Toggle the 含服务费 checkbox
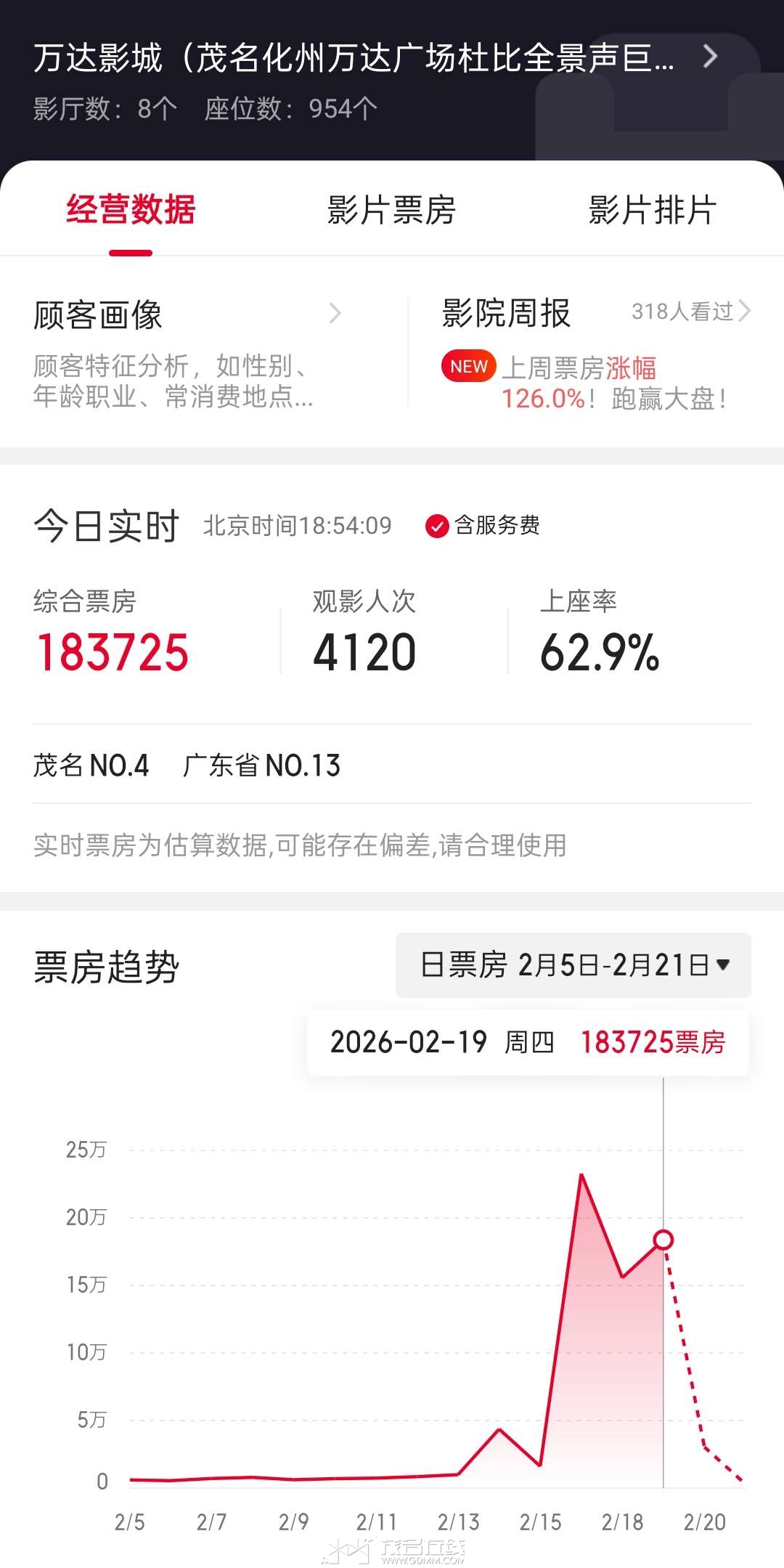The width and height of the screenshot is (784, 1568). pos(437,526)
